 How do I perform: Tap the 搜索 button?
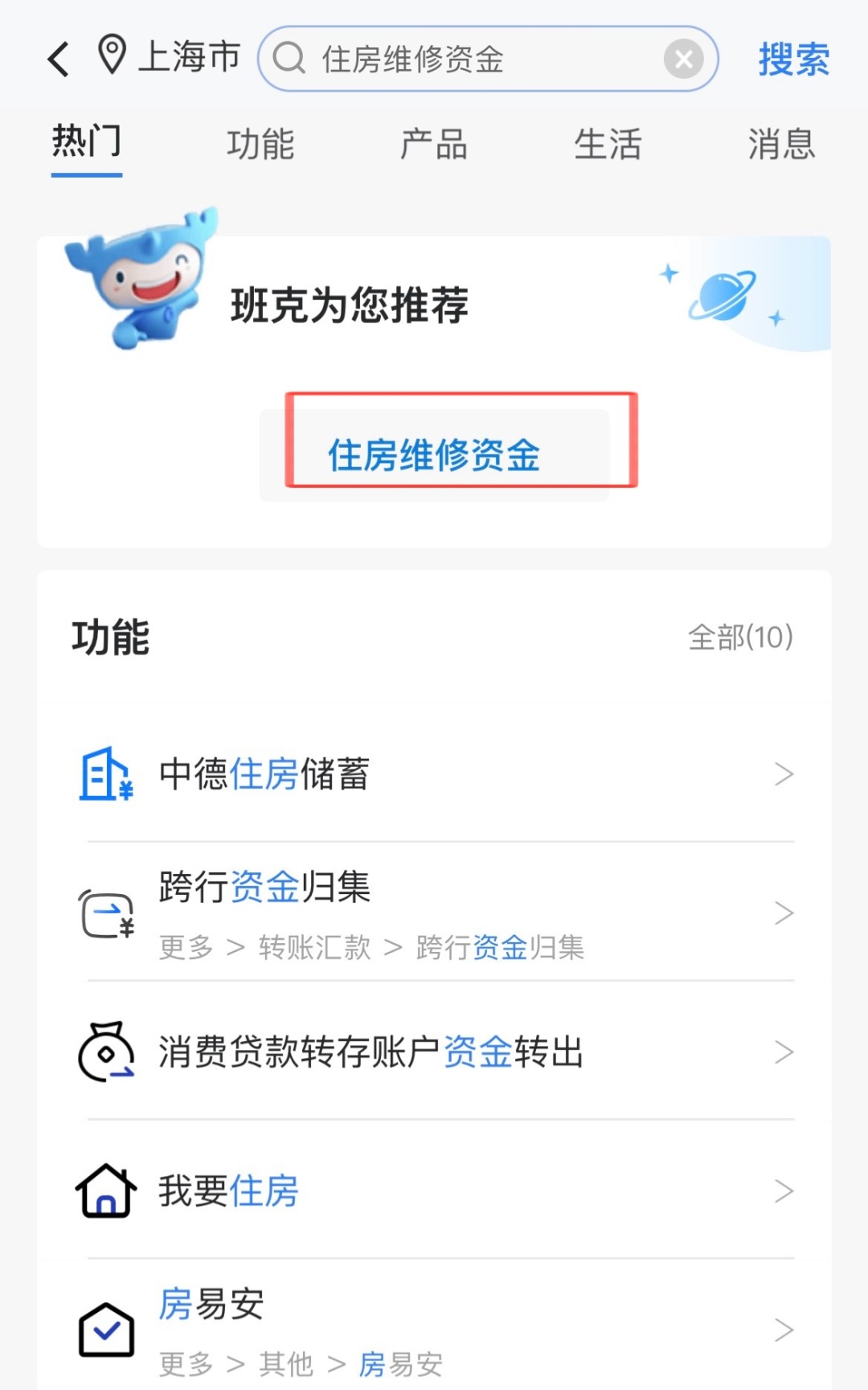tap(793, 59)
